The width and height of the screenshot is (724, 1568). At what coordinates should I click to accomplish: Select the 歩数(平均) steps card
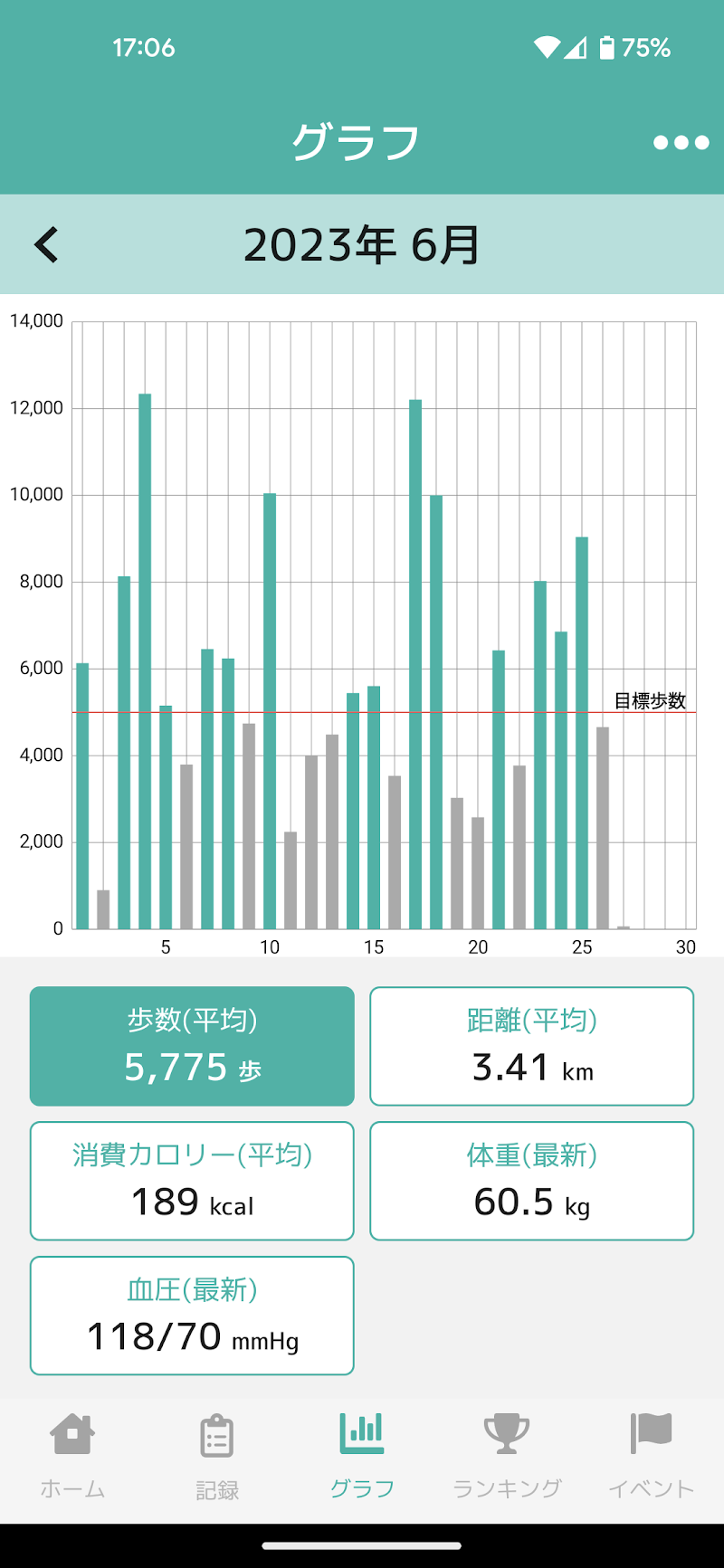point(192,1046)
